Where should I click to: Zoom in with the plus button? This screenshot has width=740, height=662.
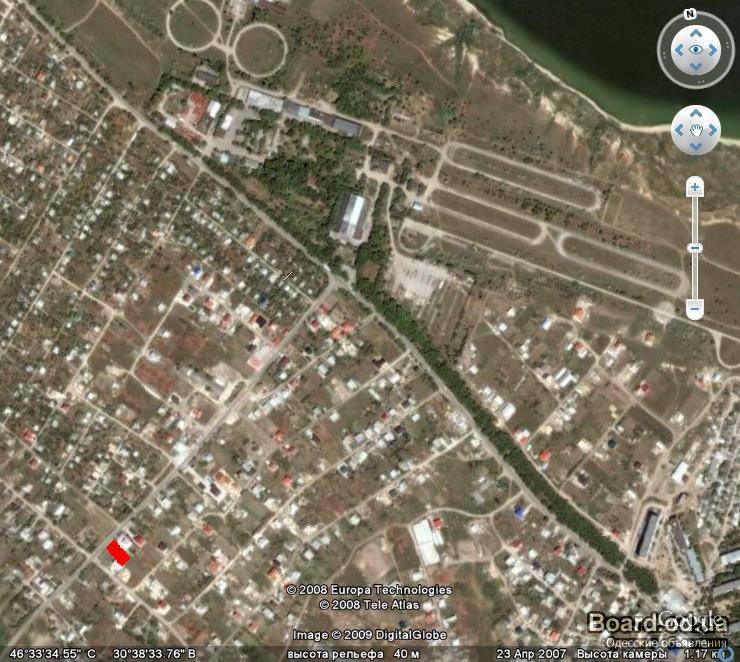[695, 187]
